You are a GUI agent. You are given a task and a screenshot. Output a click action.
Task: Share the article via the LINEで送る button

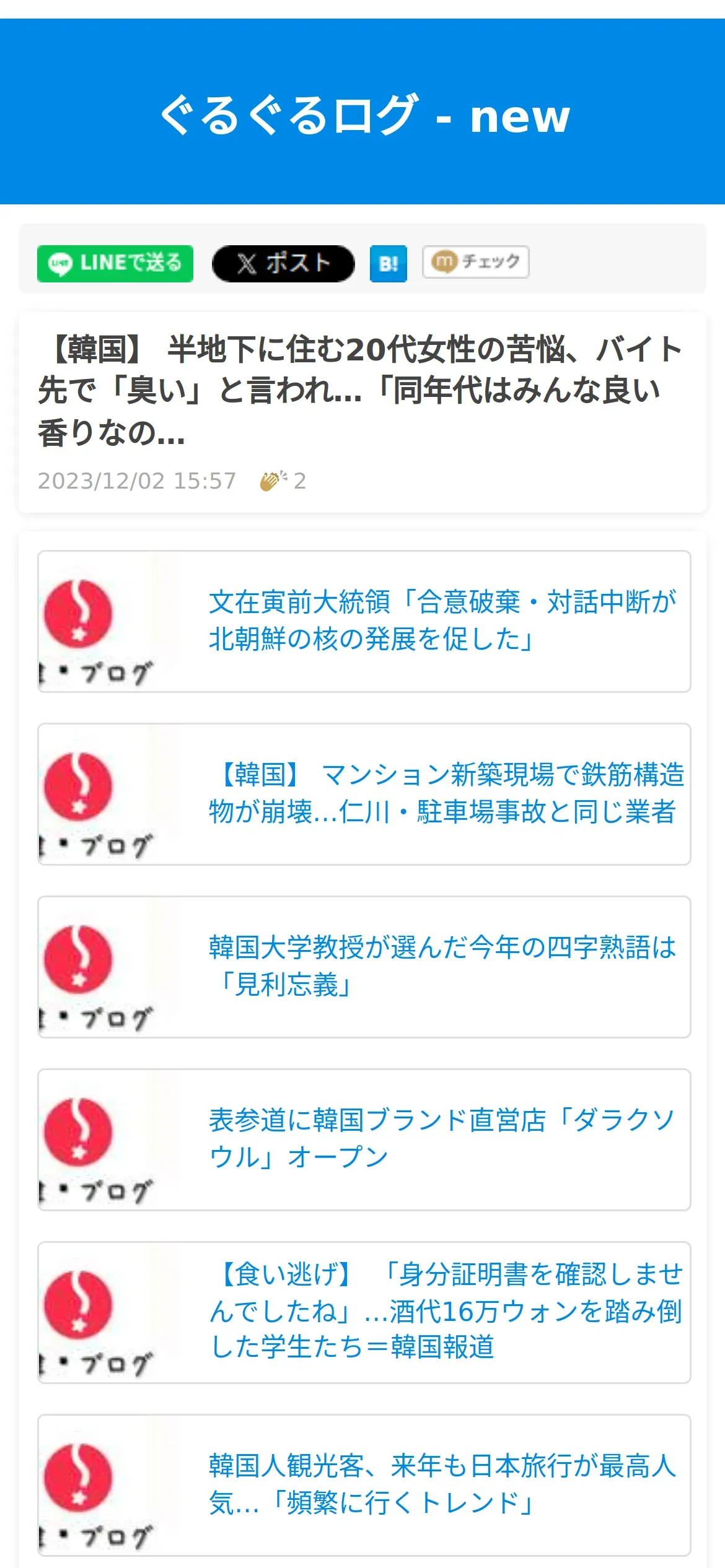[x=115, y=263]
